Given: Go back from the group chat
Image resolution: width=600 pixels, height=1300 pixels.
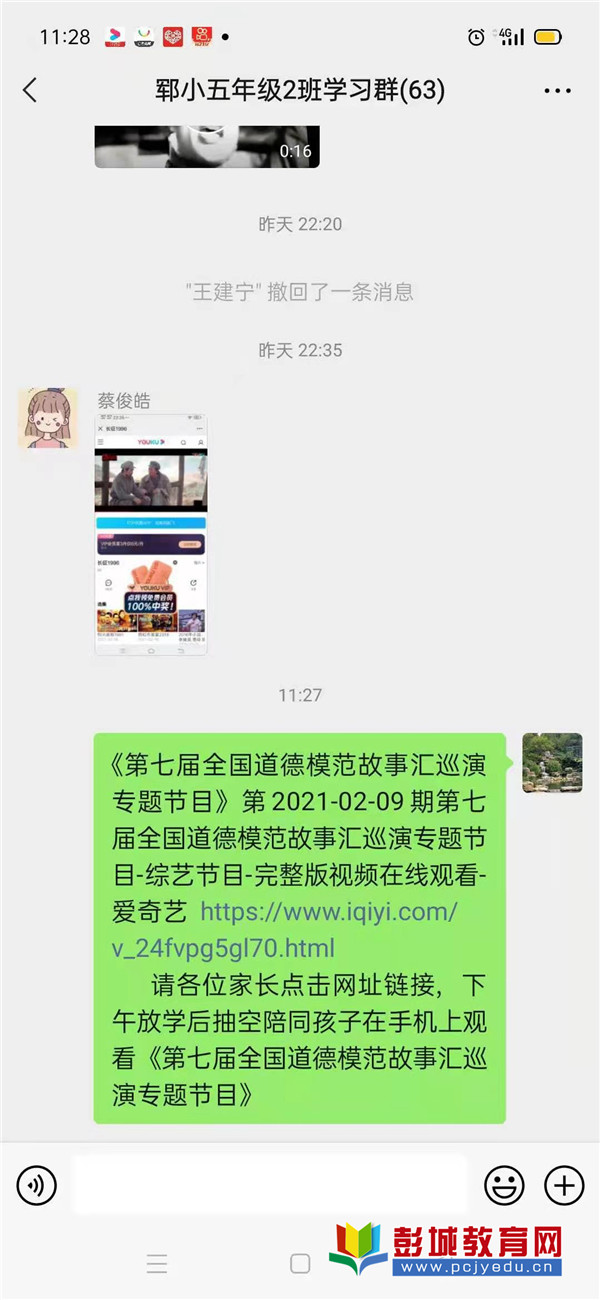Looking at the screenshot, I should coord(30,90).
